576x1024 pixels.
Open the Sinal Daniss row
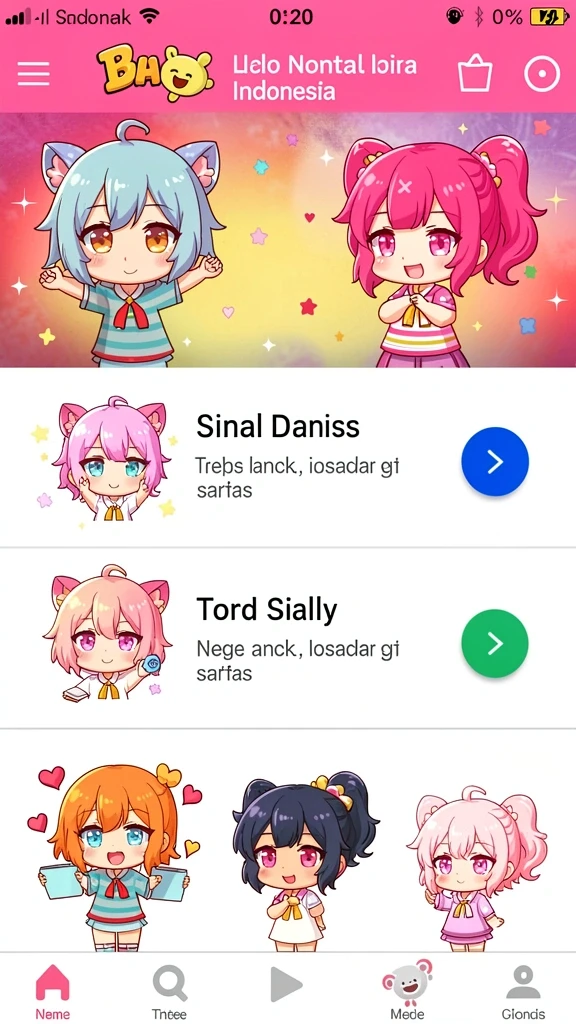[288, 459]
